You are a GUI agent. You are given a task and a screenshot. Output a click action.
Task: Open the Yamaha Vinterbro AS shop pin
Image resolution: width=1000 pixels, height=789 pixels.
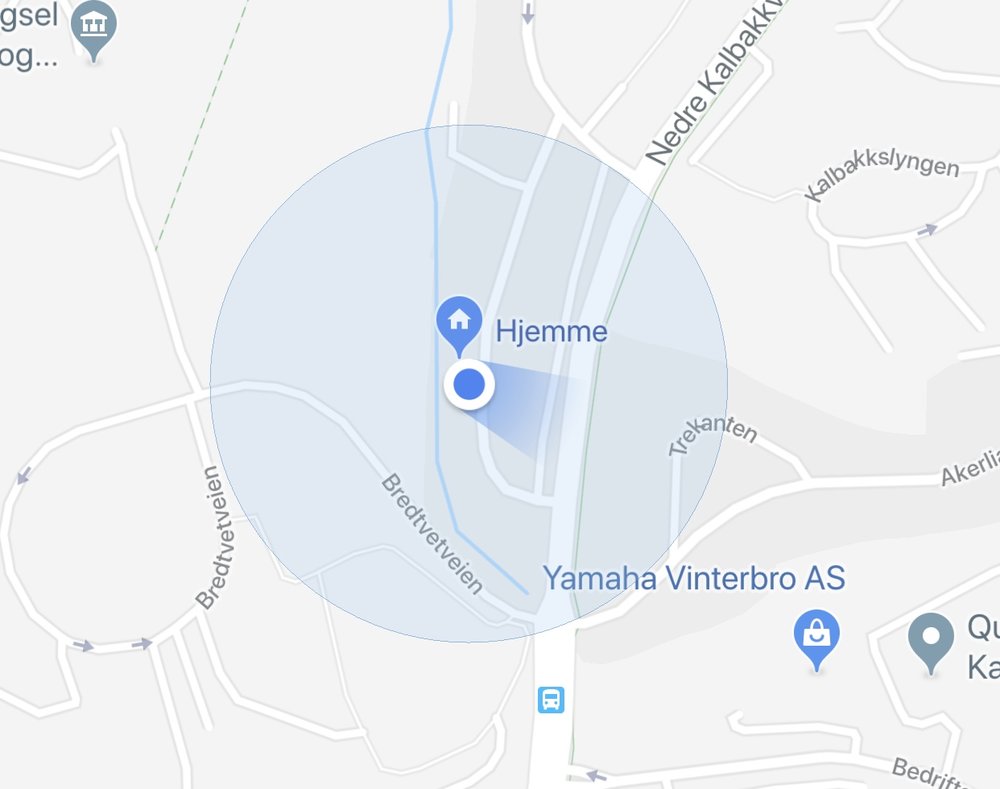(x=817, y=636)
